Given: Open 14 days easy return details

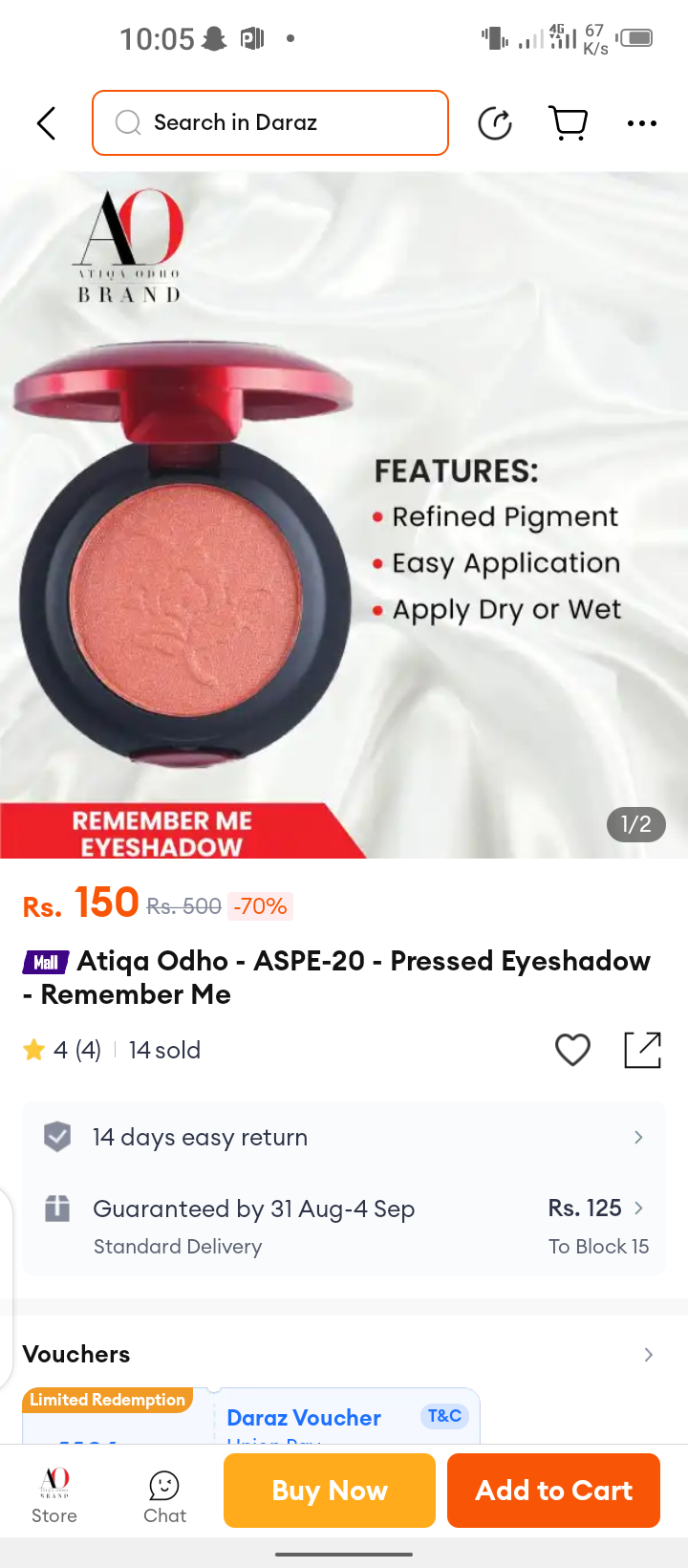Looking at the screenshot, I should pos(344,1137).
